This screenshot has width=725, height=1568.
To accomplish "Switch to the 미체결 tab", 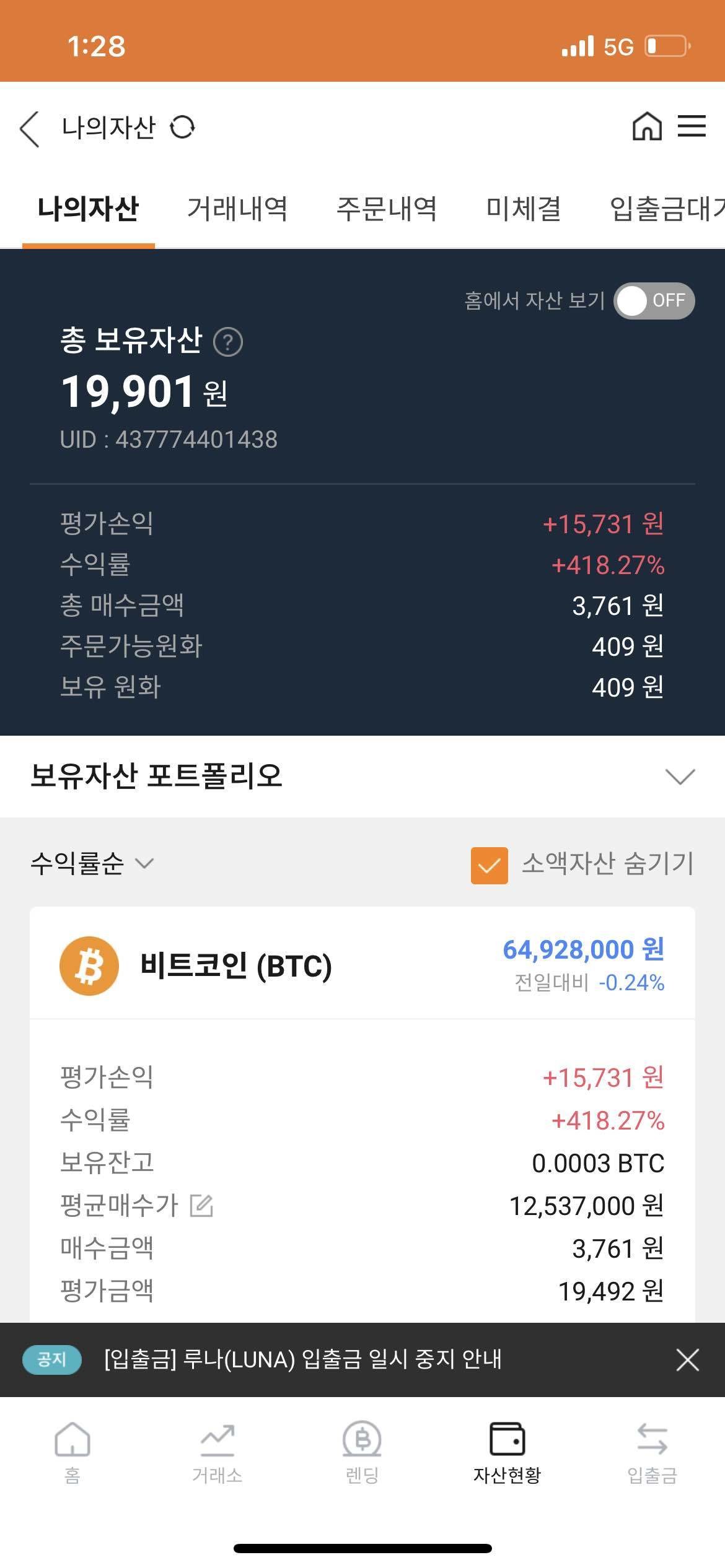I will tap(522, 211).
